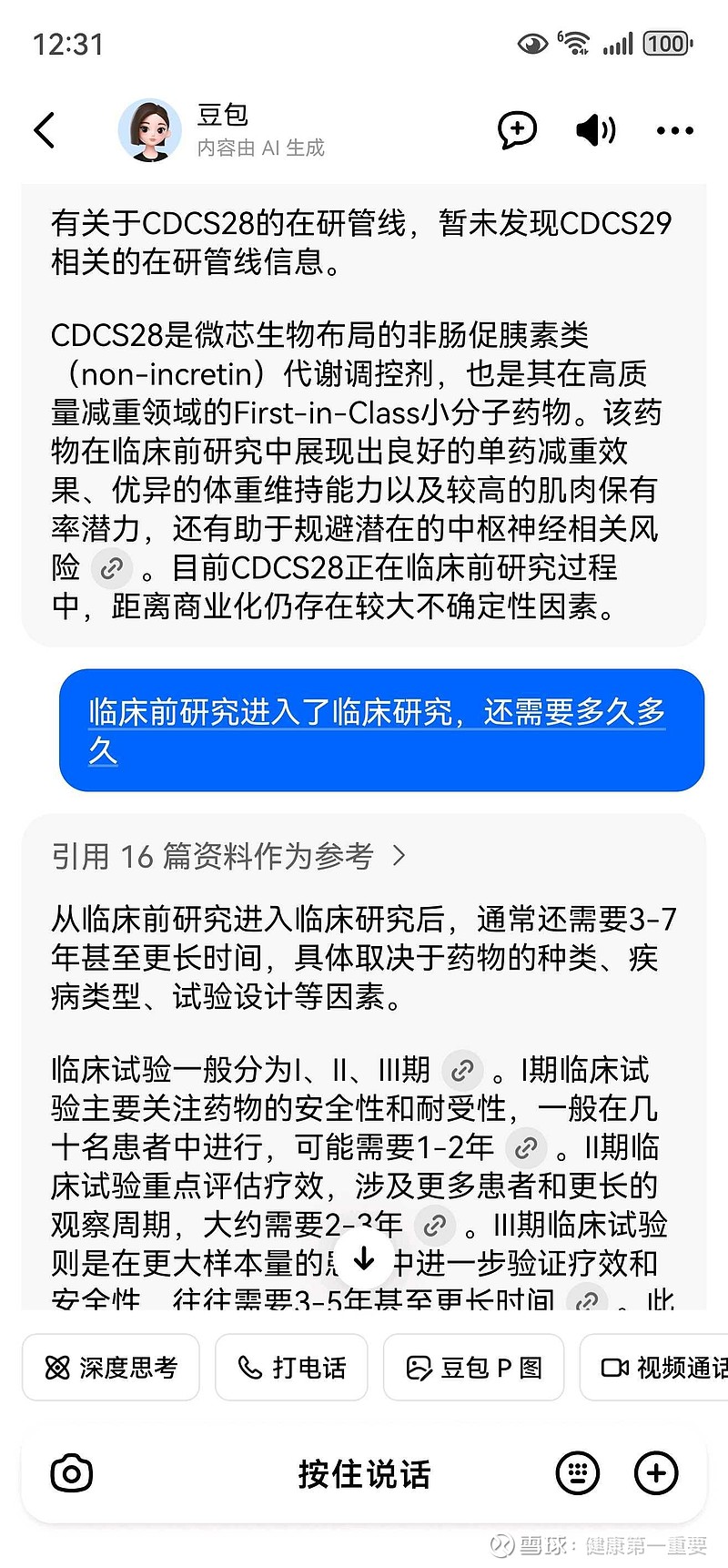Screen dimensions: 728x1568
Task: Tap the blue user message bubble
Action: pos(381,730)
